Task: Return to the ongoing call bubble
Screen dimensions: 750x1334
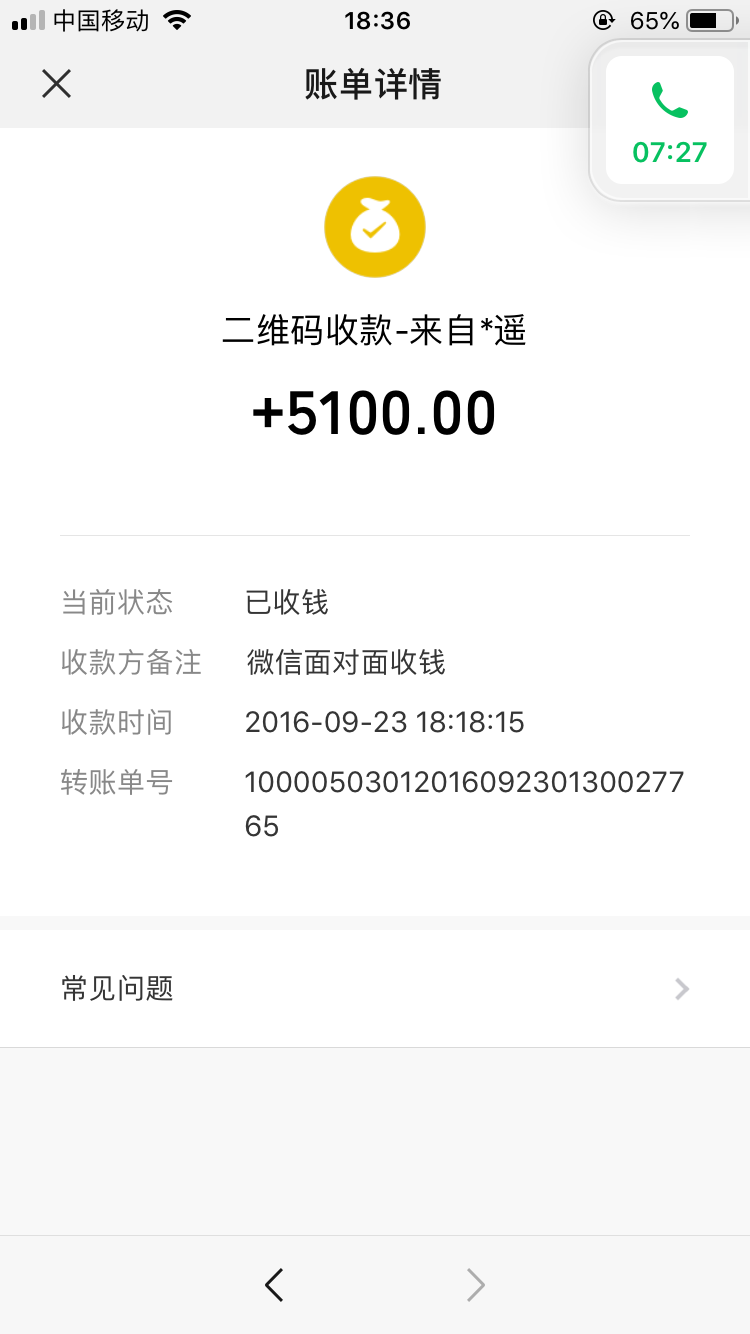Action: 669,121
